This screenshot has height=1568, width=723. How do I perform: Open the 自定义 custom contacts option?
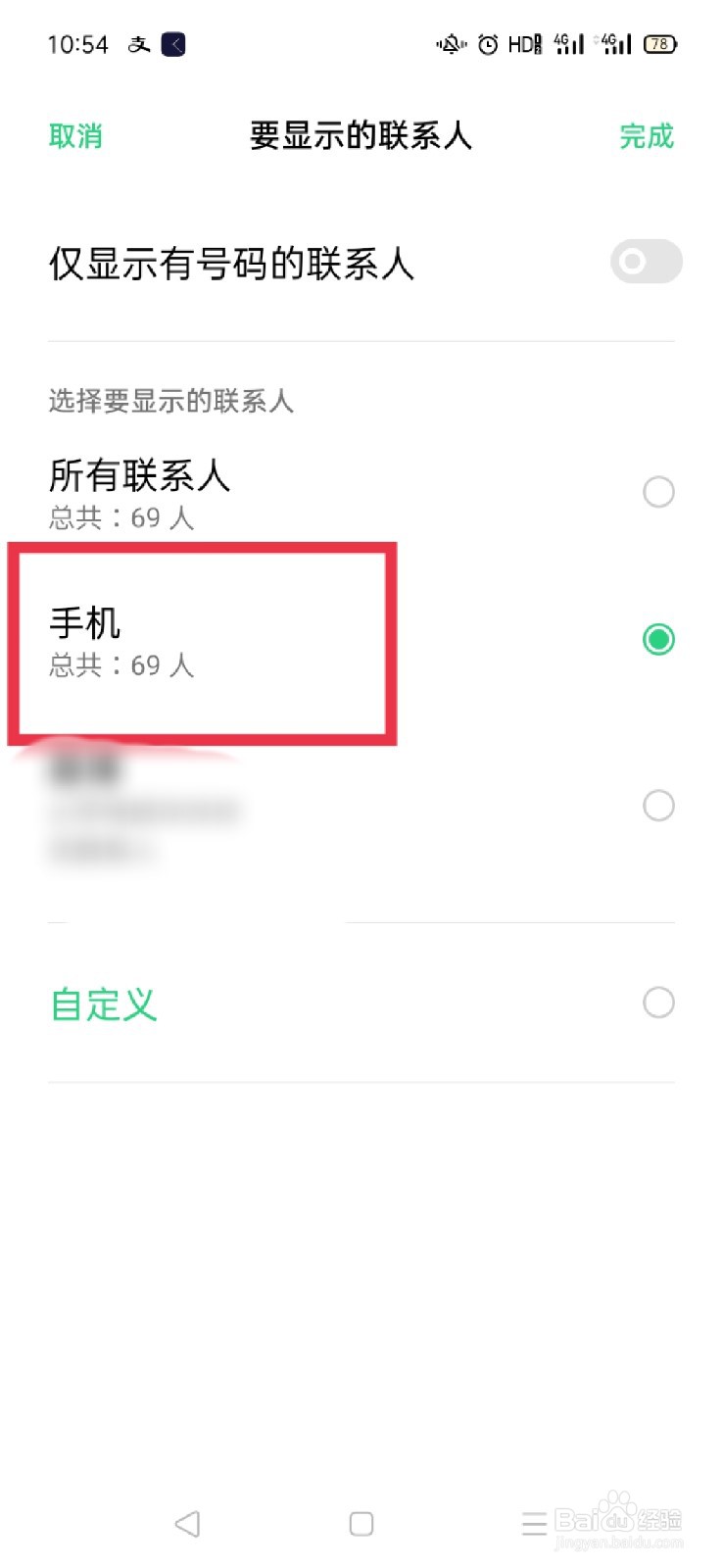click(x=102, y=1004)
